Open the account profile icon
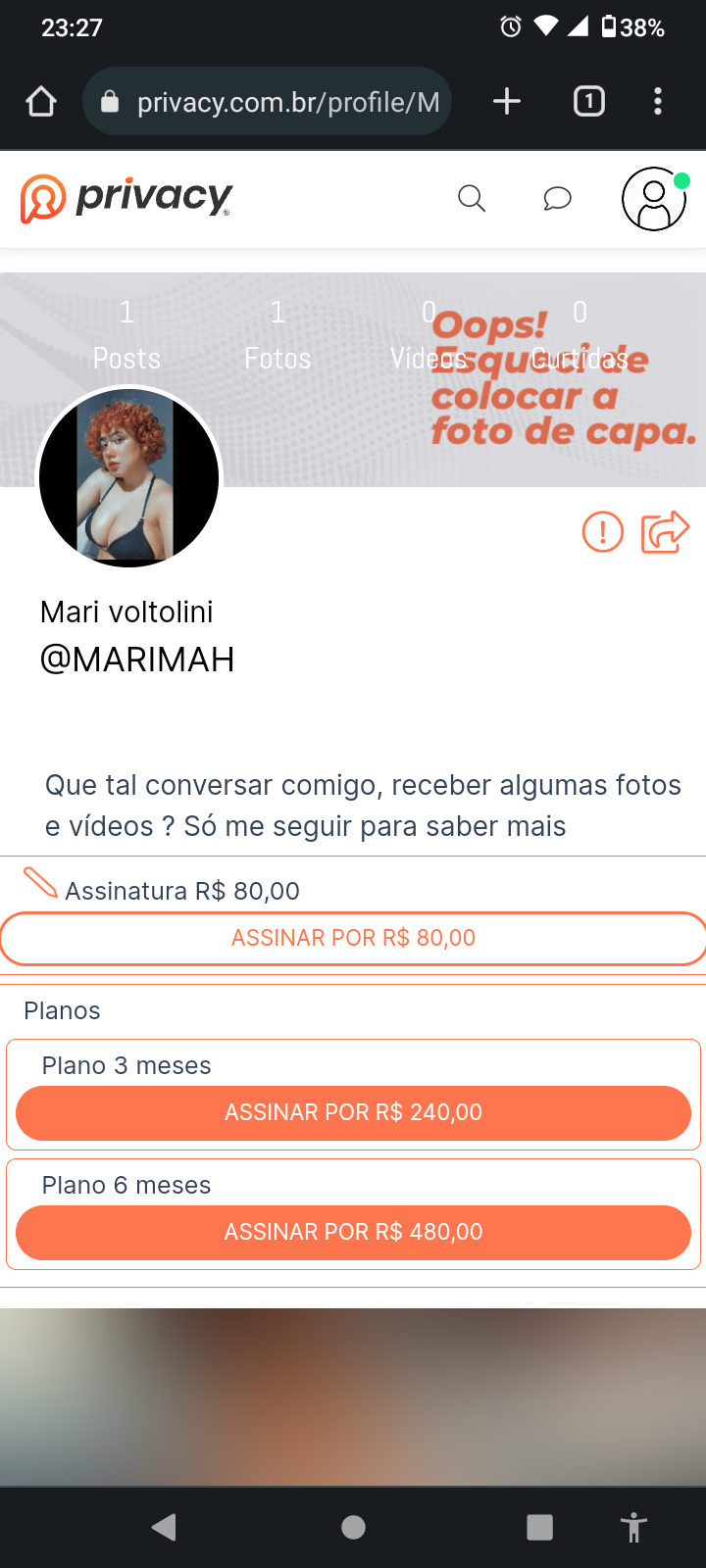Image resolution: width=706 pixels, height=1568 pixels. (x=654, y=199)
